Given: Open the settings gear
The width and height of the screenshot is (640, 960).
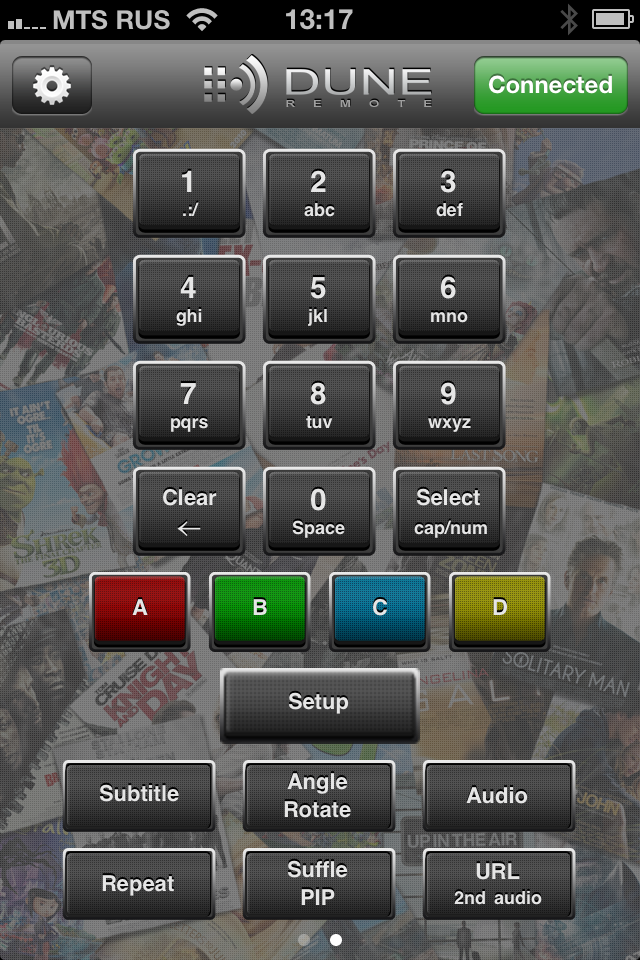Looking at the screenshot, I should [x=52, y=86].
